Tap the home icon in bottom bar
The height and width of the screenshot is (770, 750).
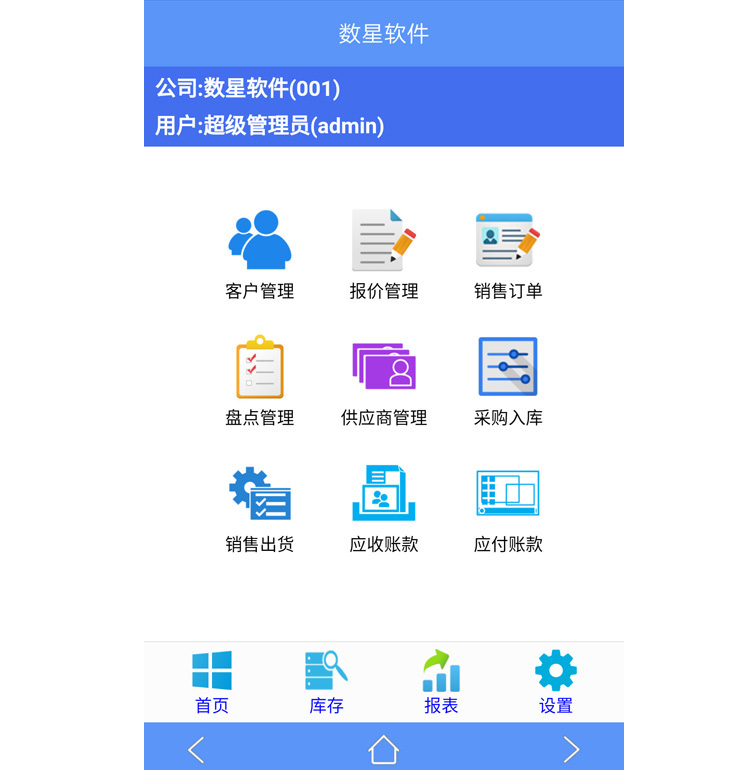click(384, 749)
